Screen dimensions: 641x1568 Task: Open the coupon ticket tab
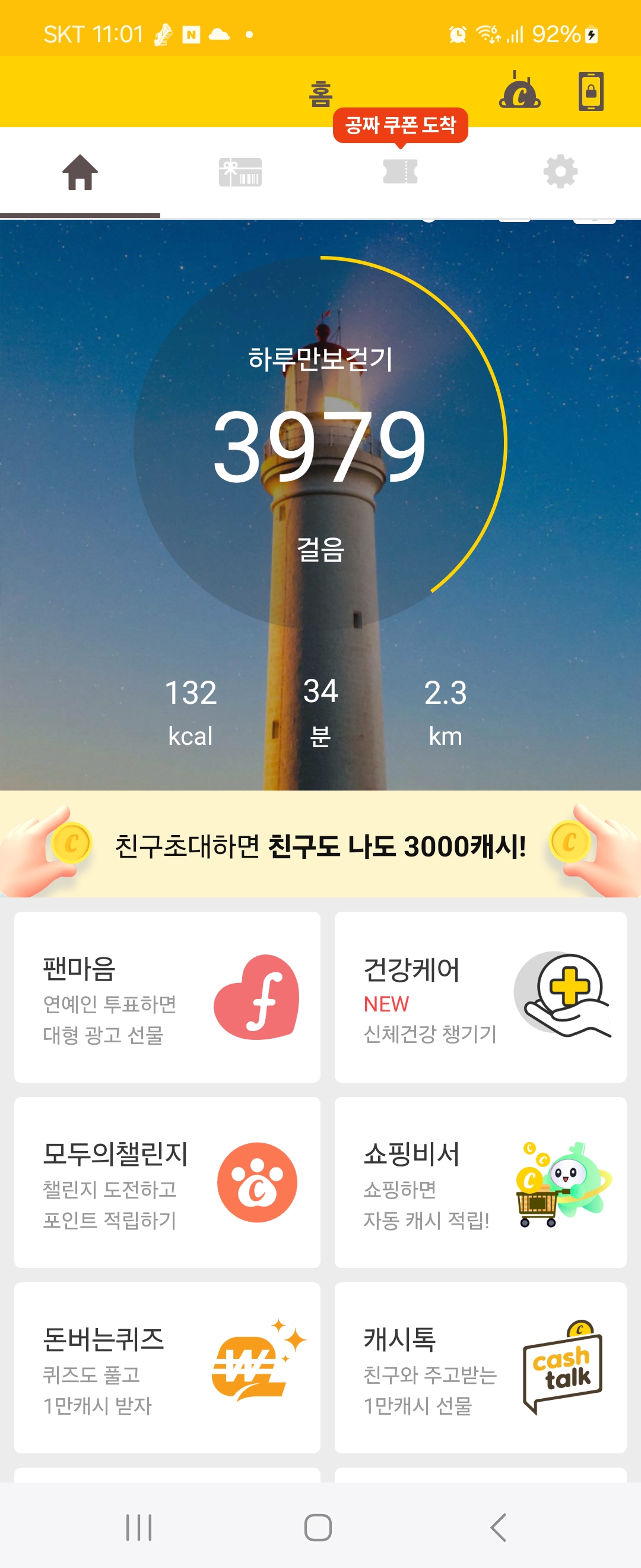[400, 172]
